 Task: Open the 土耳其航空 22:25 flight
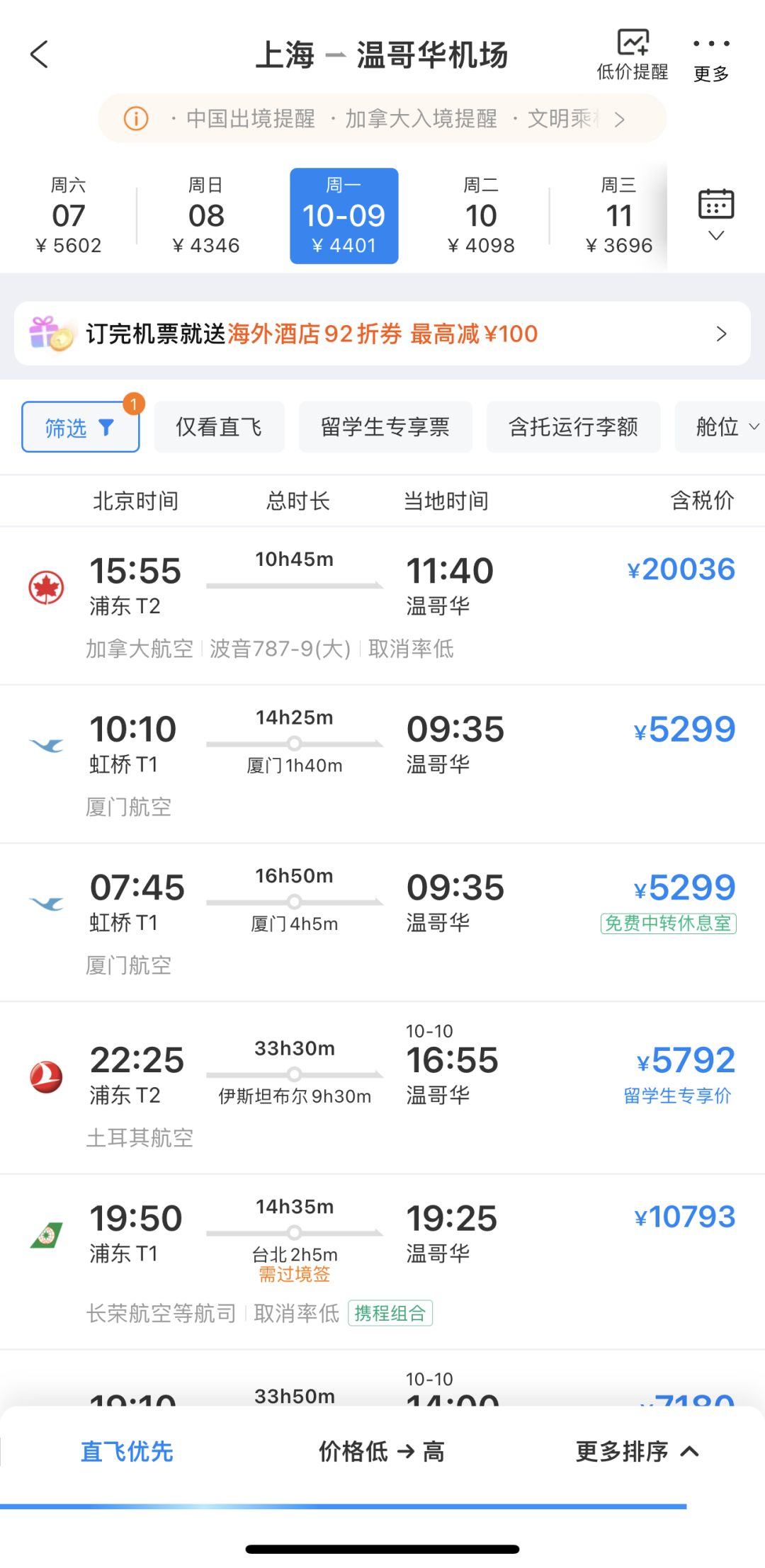[x=382, y=1087]
